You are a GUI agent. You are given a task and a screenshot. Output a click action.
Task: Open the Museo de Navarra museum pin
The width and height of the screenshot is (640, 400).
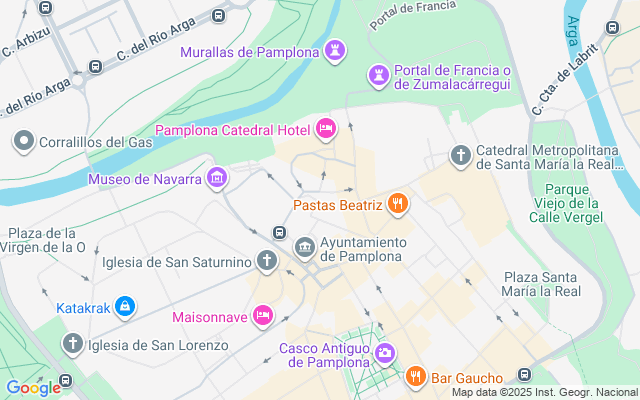pyautogui.click(x=217, y=179)
